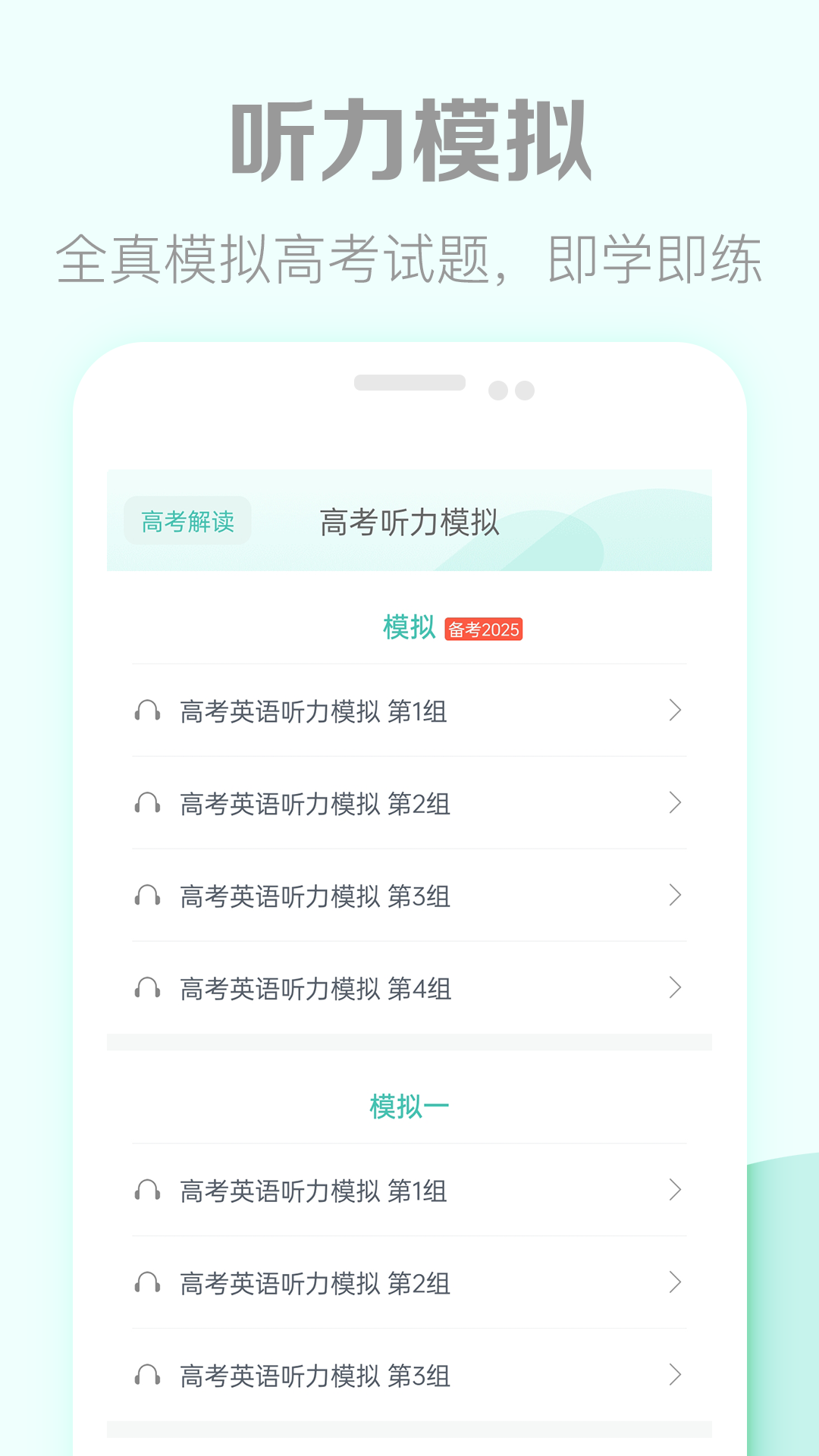Open 第2组 using the right arrow chevron
Image resolution: width=819 pixels, height=1456 pixels.
tap(673, 804)
